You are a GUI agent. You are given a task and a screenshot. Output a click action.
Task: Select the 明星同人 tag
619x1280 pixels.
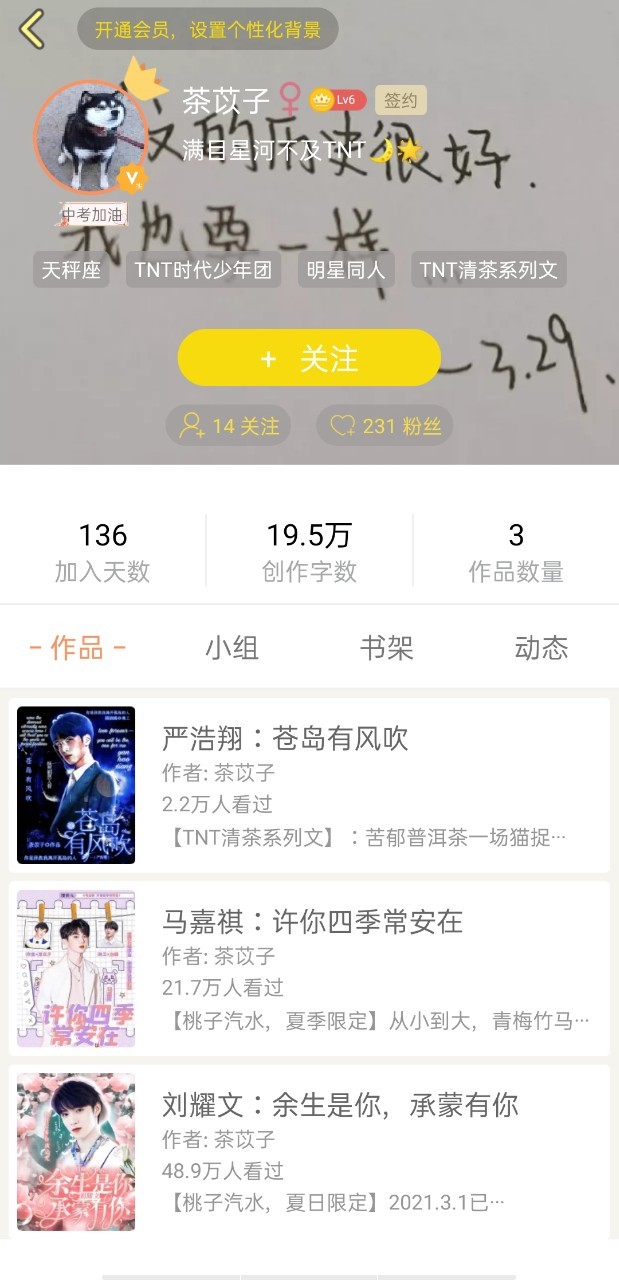point(346,270)
